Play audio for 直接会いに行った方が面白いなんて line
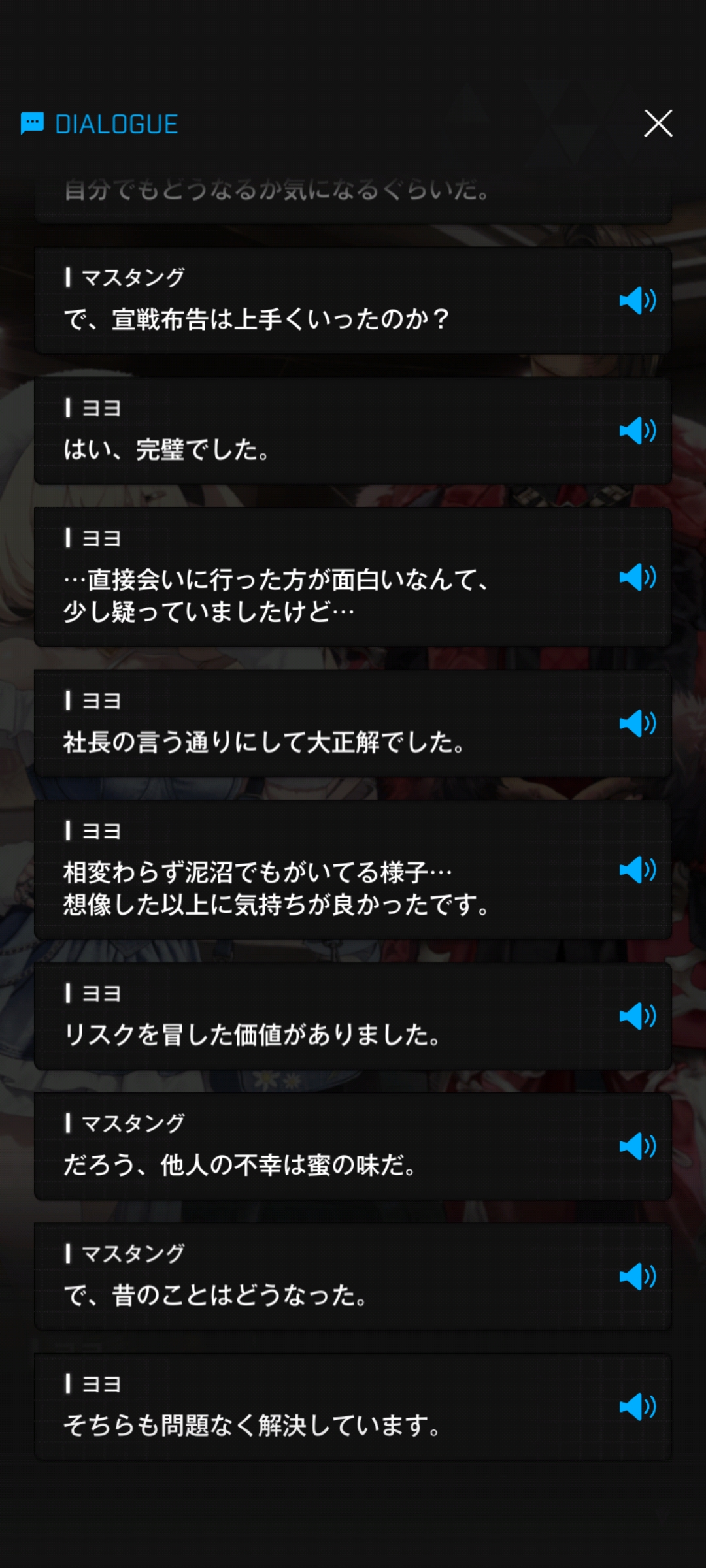 coord(637,577)
